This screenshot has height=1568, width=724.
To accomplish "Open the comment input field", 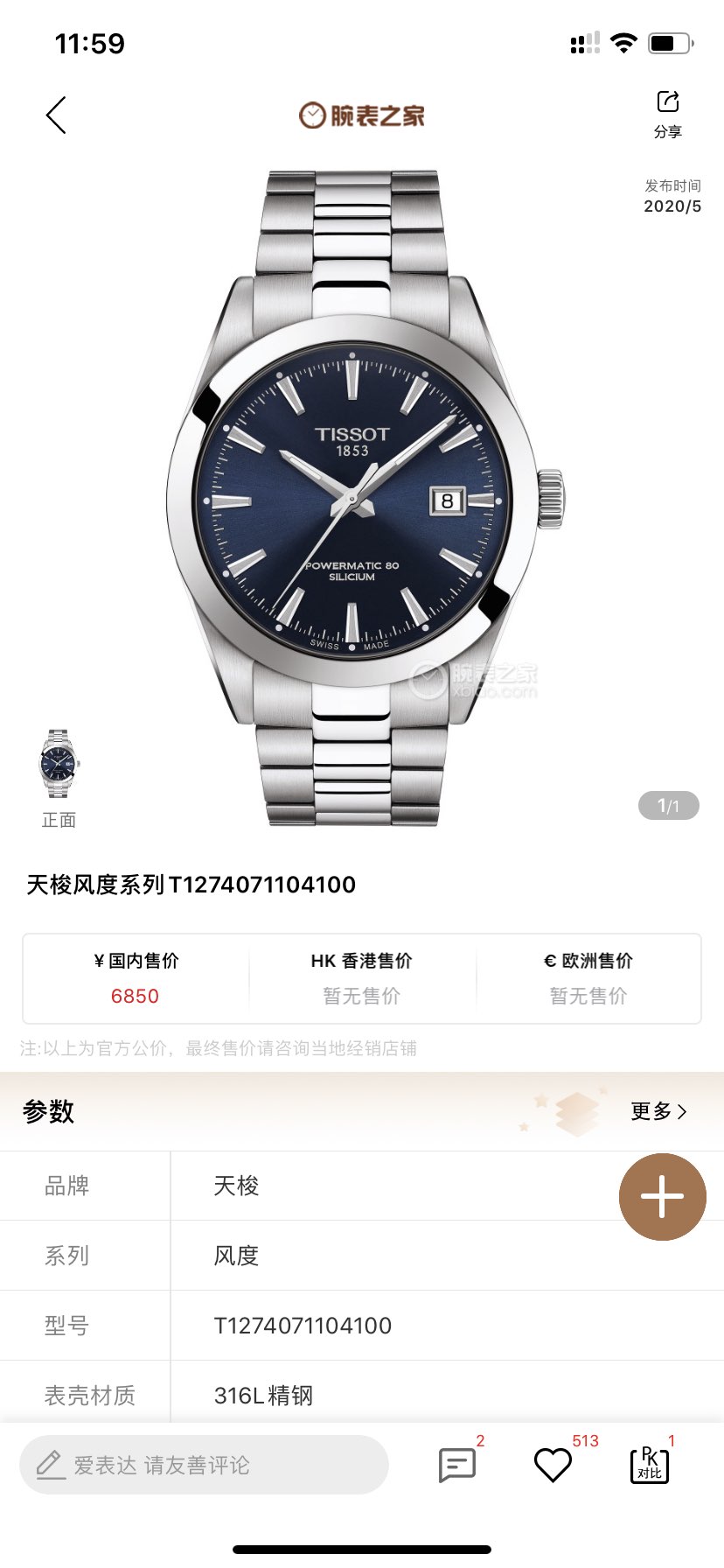I will (204, 1465).
